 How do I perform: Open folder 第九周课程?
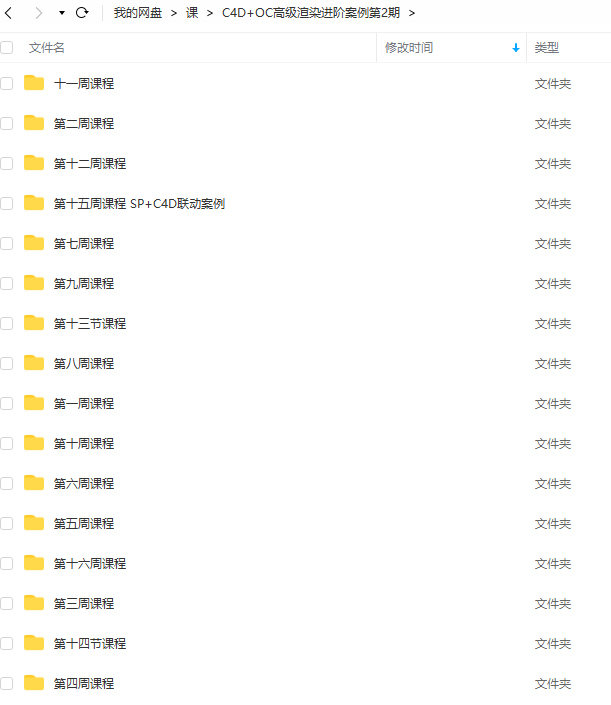click(84, 283)
